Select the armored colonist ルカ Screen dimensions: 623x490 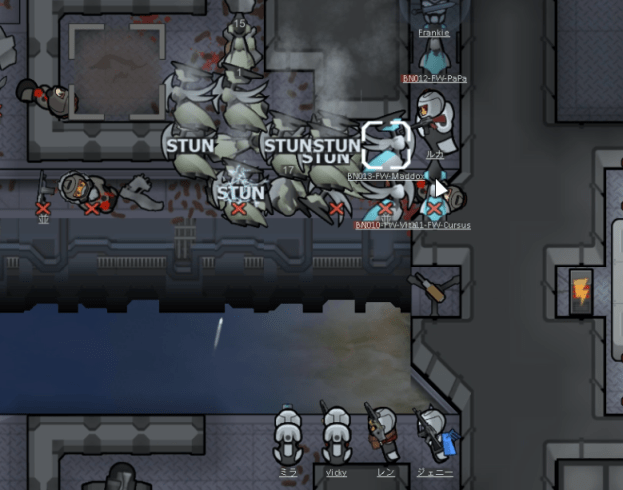pos(433,120)
